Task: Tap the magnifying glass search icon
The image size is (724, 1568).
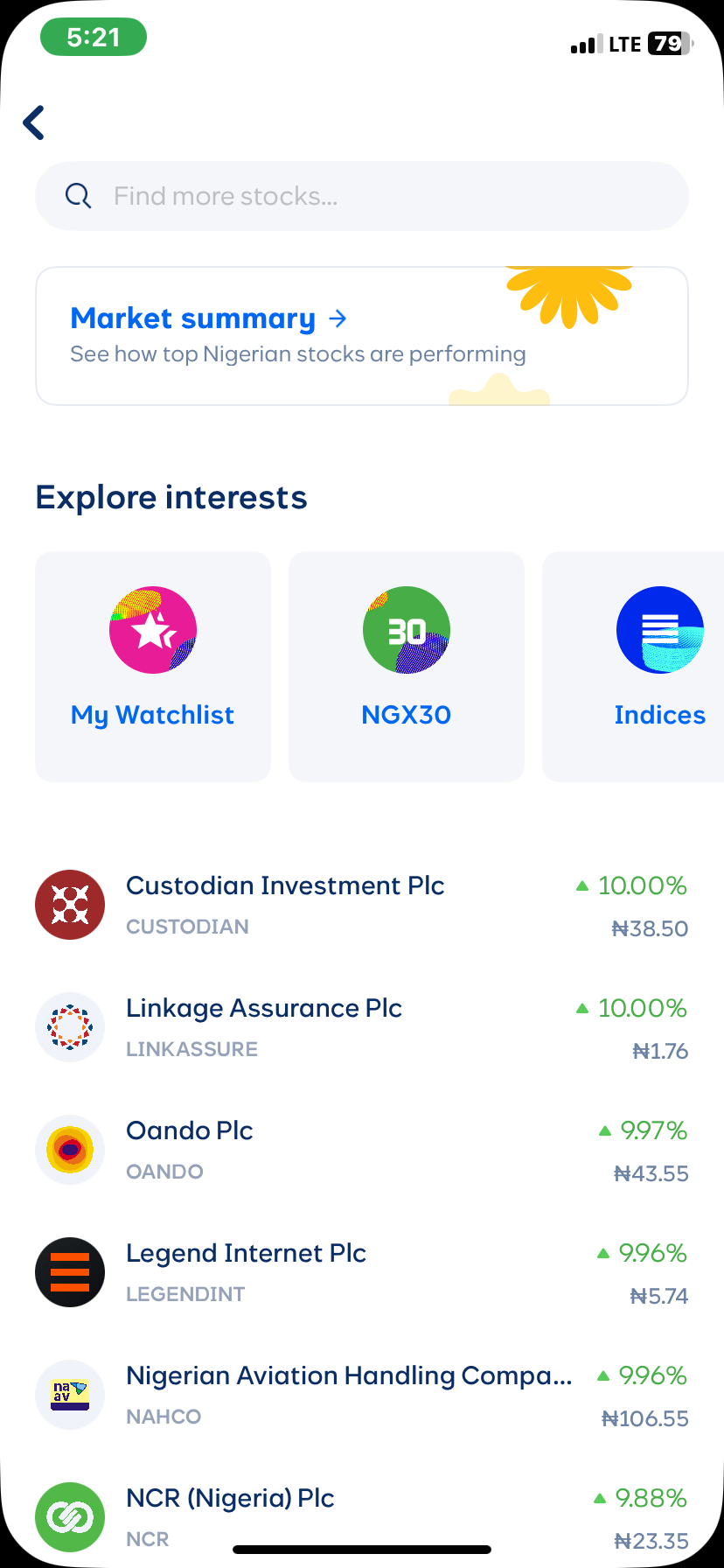Action: (78, 196)
